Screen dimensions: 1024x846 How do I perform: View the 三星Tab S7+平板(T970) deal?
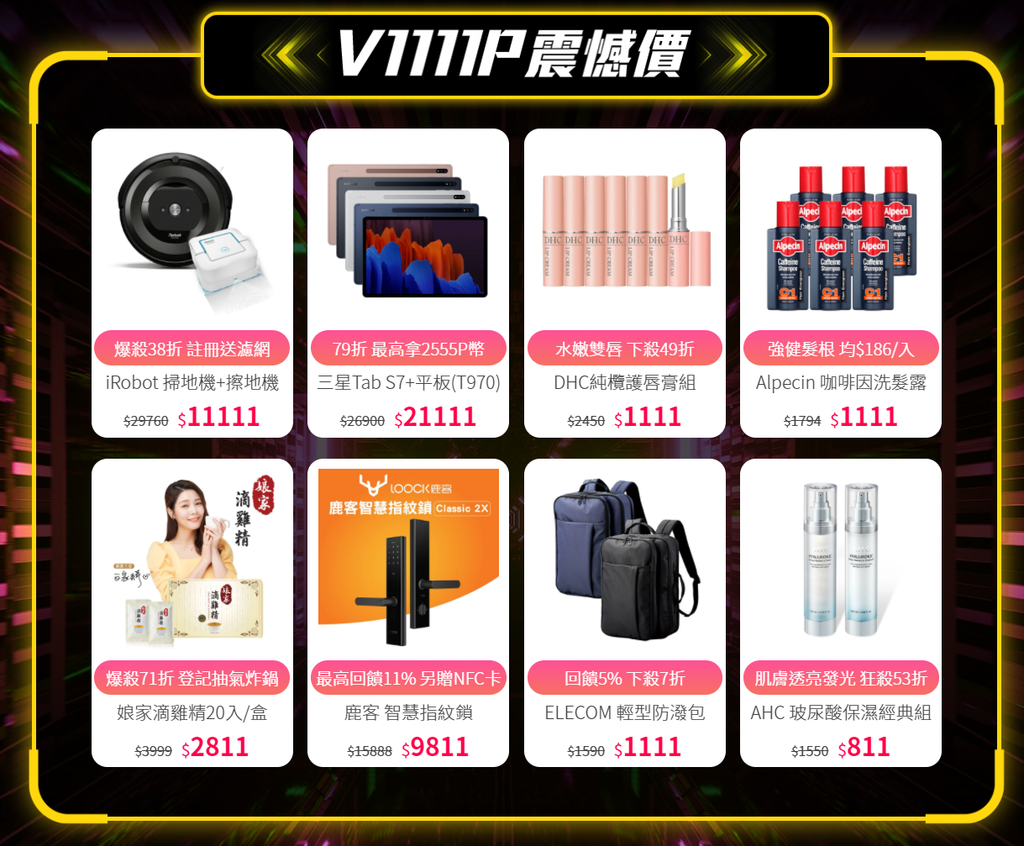[x=408, y=283]
